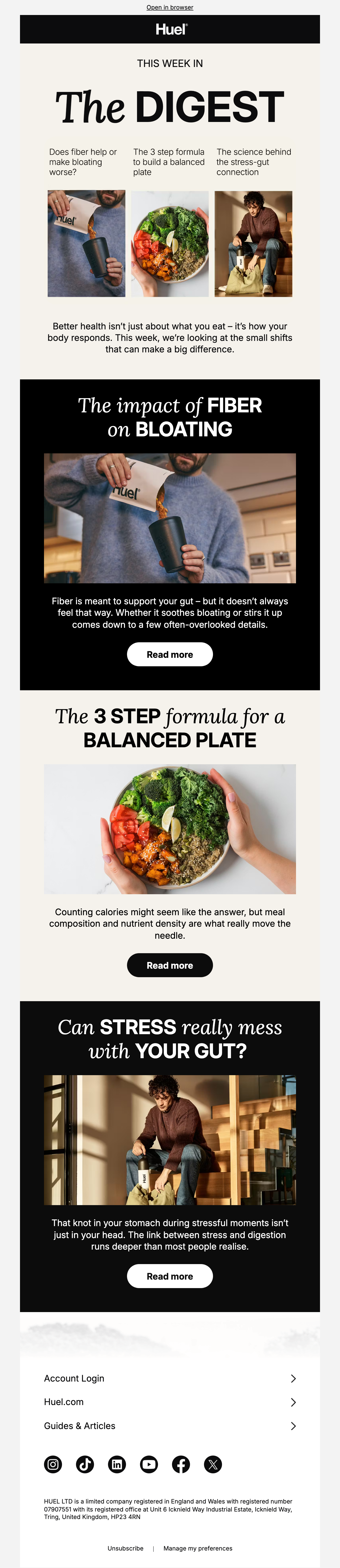This screenshot has height=1568, width=340.
Task: Visit Huel's TikTok page
Action: point(85,1464)
